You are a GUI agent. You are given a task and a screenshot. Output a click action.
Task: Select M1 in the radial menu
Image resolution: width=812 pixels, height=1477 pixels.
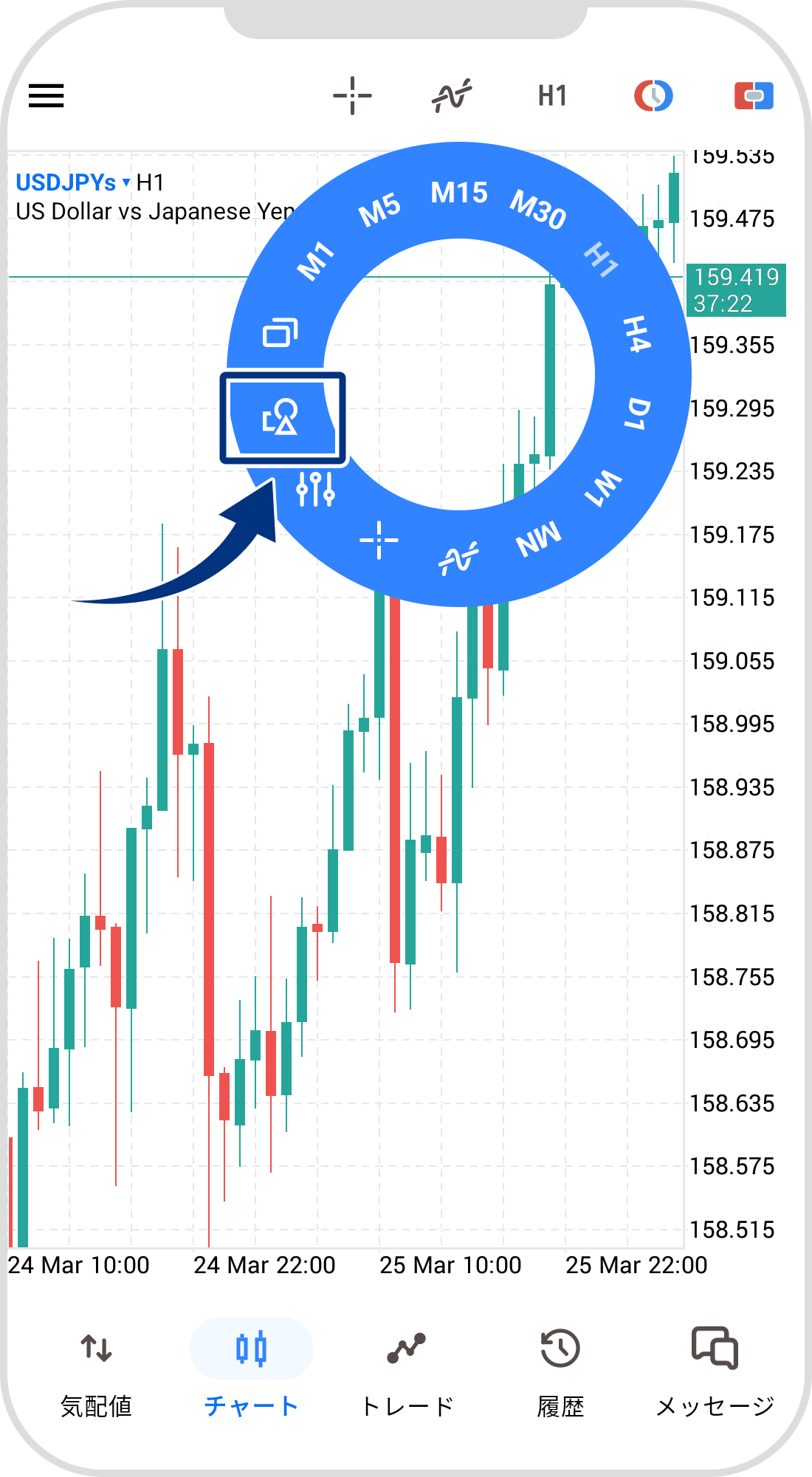coord(317,261)
